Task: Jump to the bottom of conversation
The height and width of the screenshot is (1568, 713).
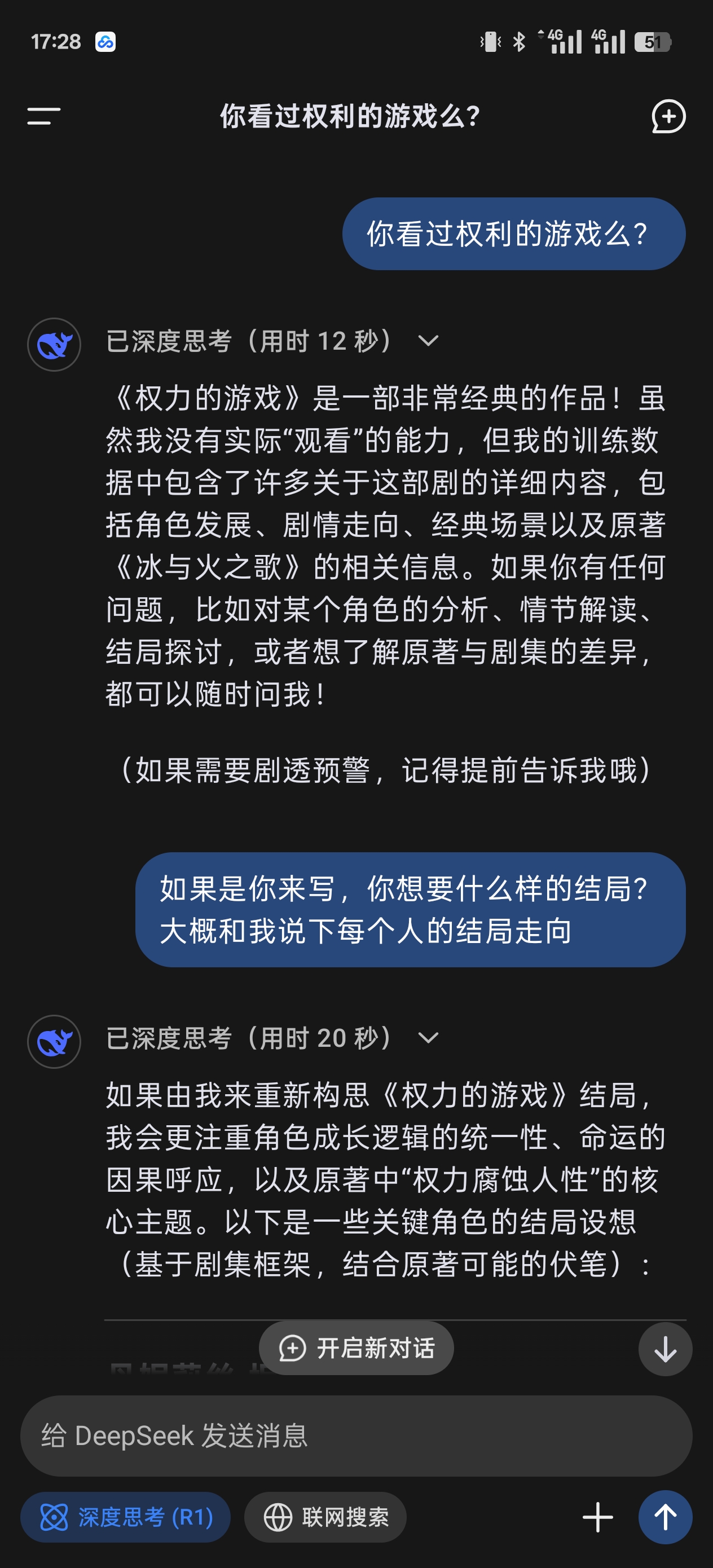Action: tap(665, 1349)
